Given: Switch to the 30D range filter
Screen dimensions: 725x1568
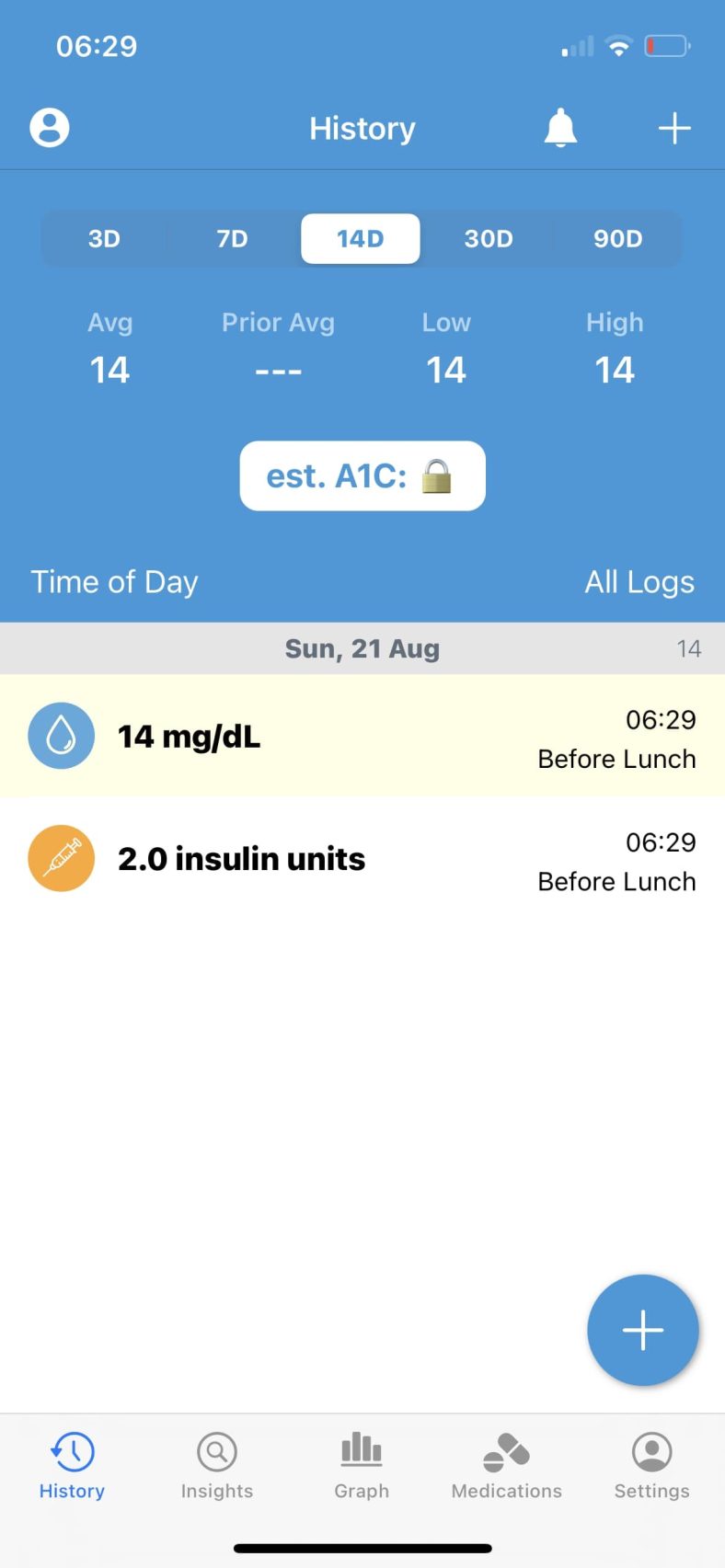Looking at the screenshot, I should pos(489,238).
